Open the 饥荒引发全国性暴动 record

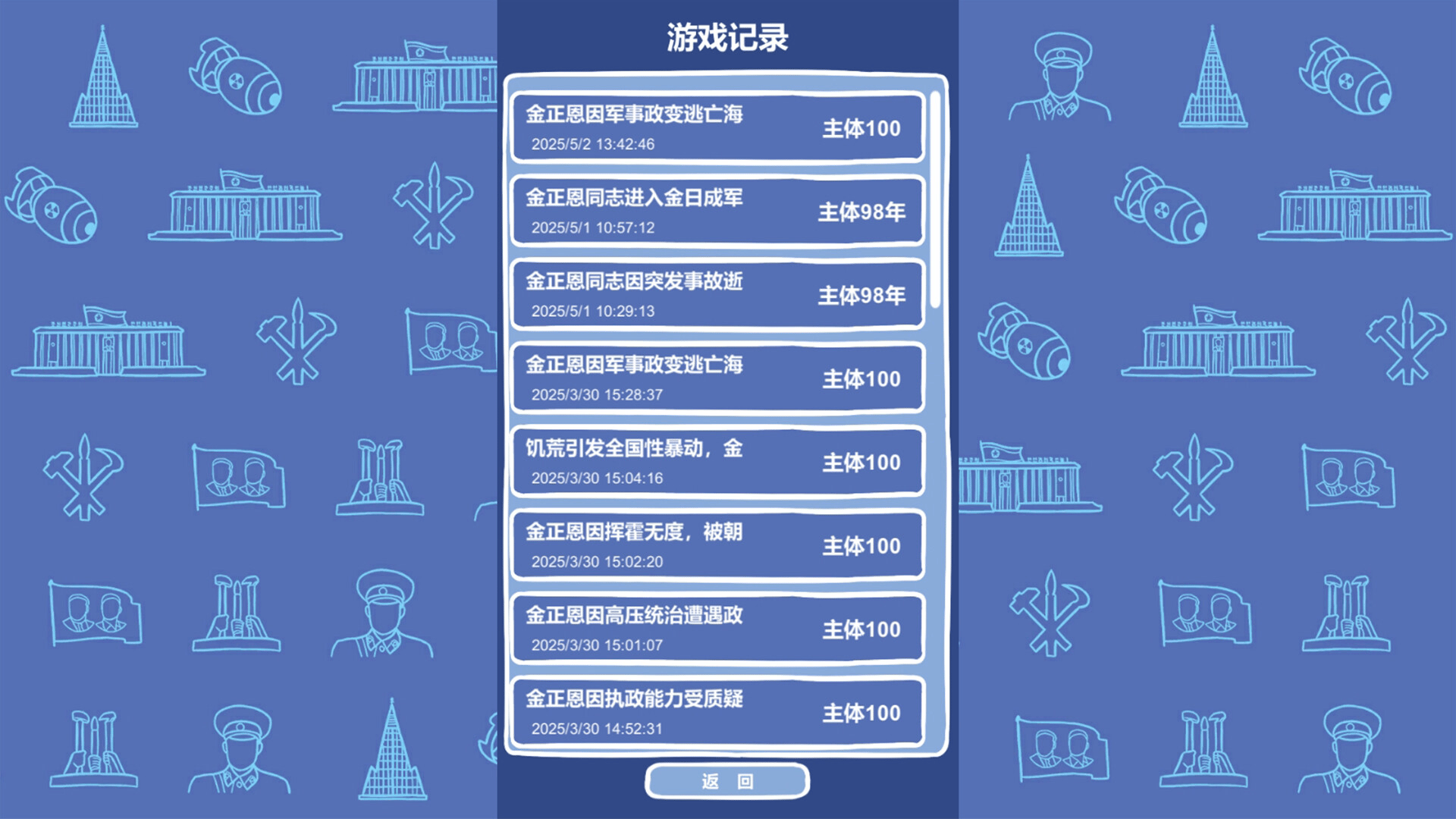(x=717, y=461)
